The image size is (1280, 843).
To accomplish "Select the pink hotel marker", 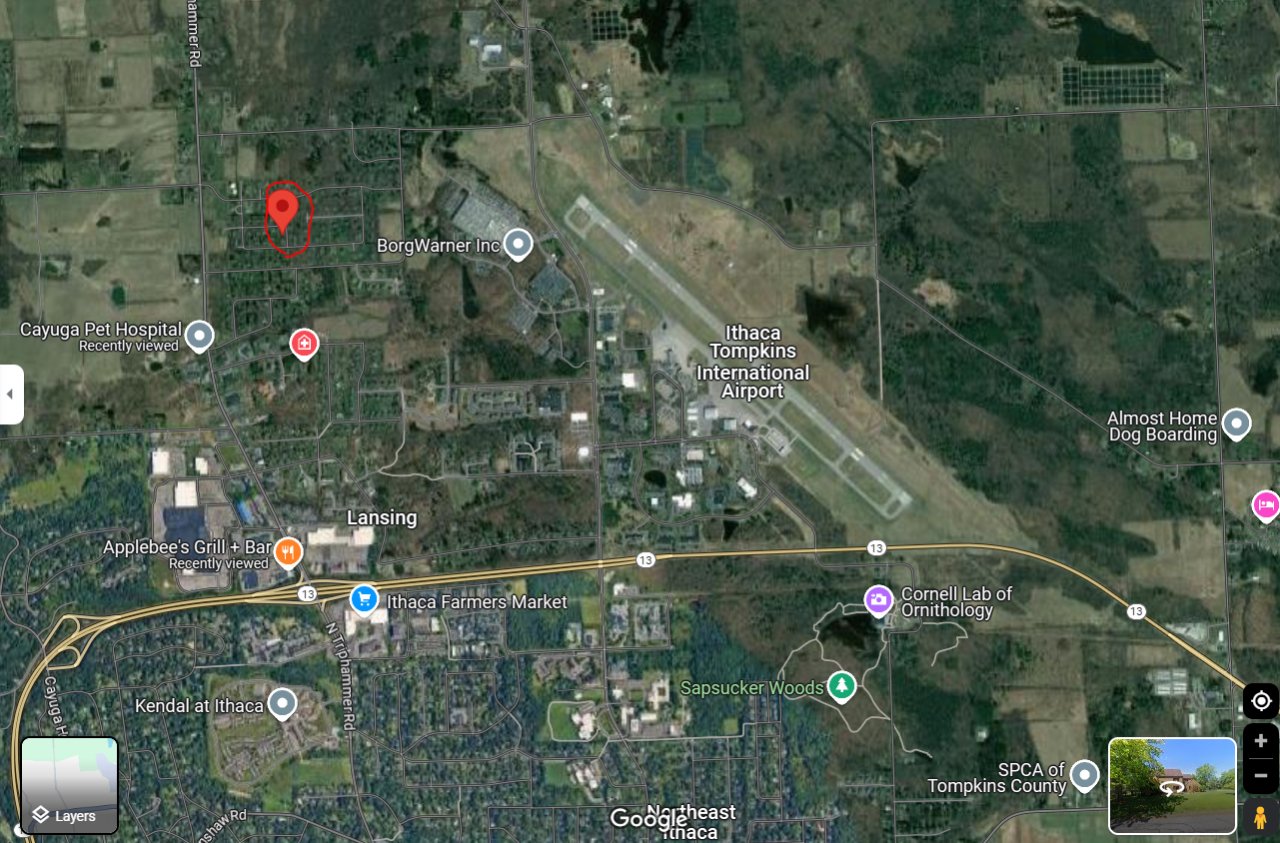I will 1265,505.
